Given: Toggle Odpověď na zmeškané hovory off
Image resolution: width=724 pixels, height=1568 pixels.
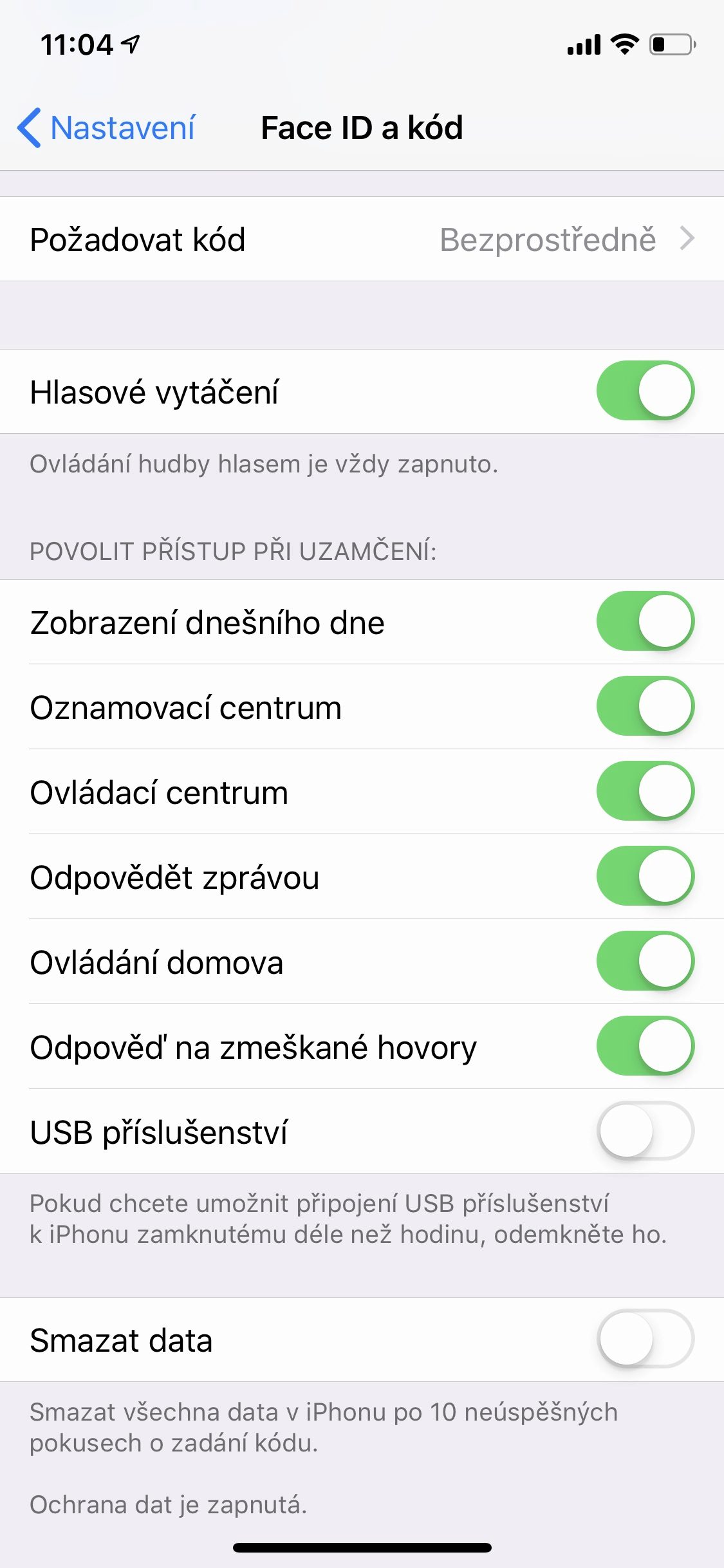Looking at the screenshot, I should point(645,1046).
